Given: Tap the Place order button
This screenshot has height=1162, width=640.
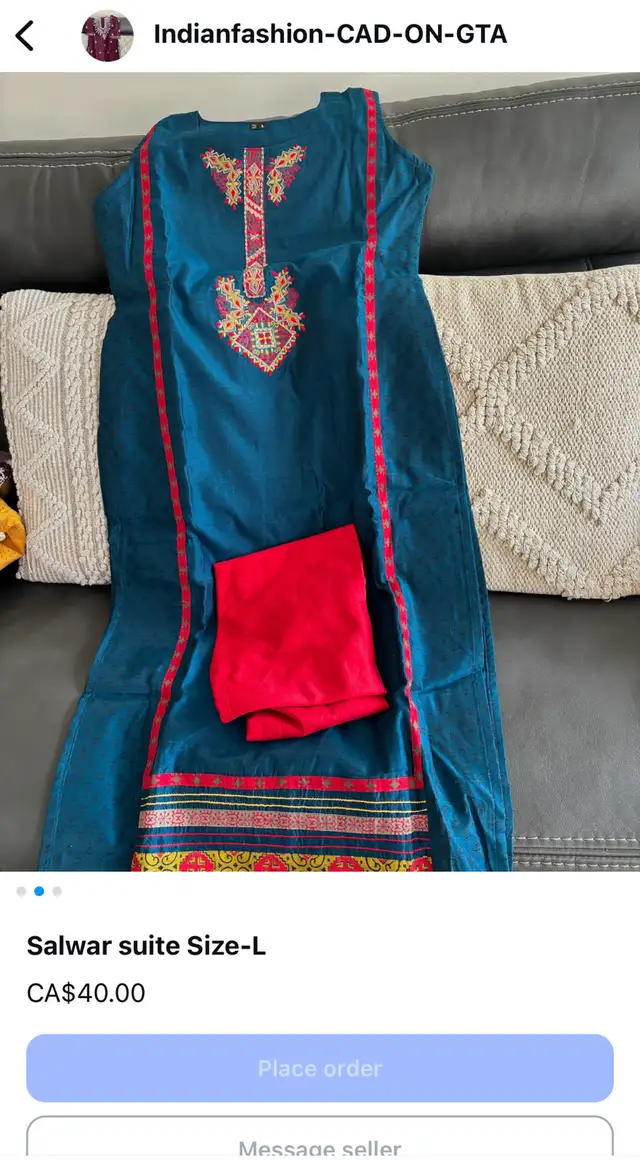Looking at the screenshot, I should coord(320,1068).
